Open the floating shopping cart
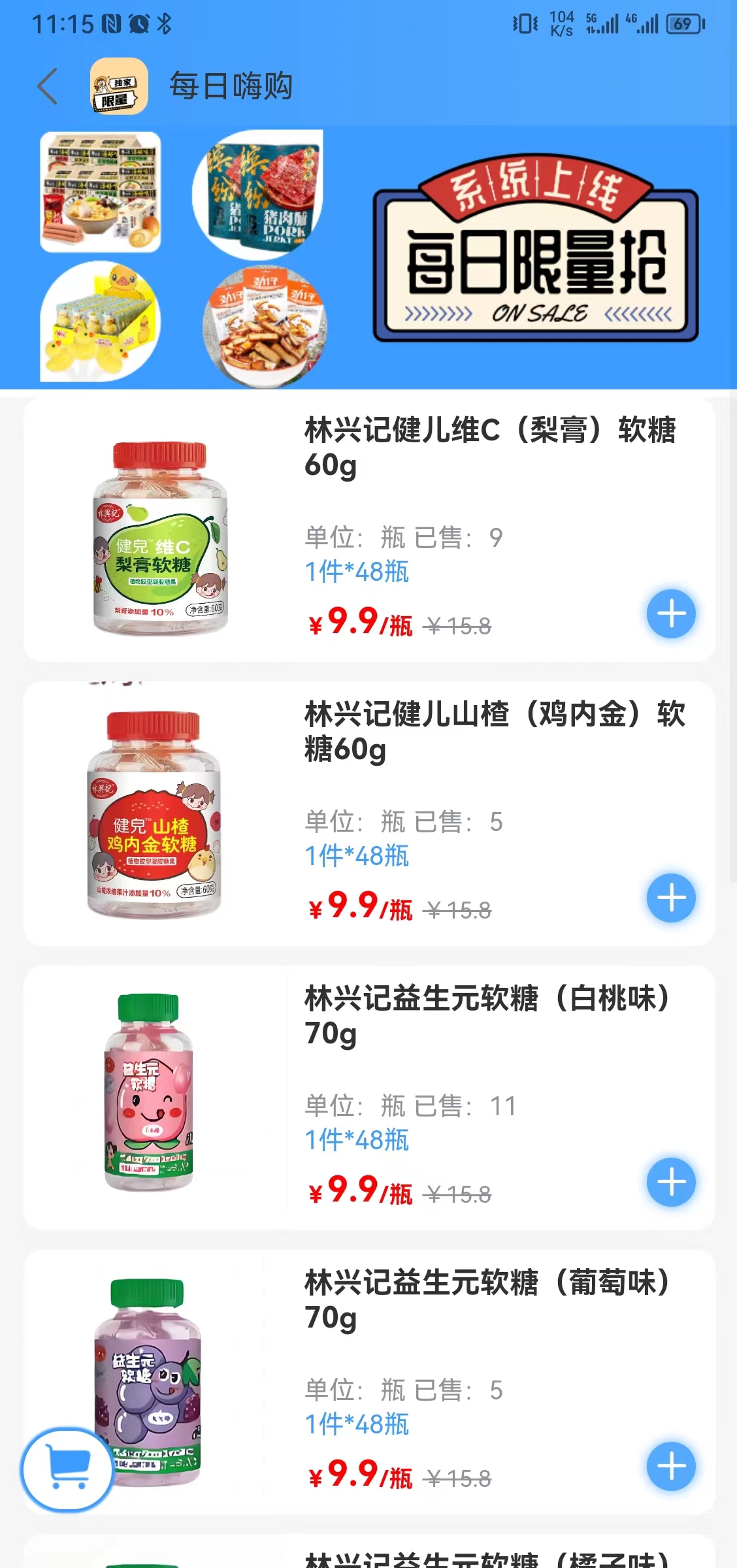Viewport: 737px width, 1568px height. coord(67,1469)
